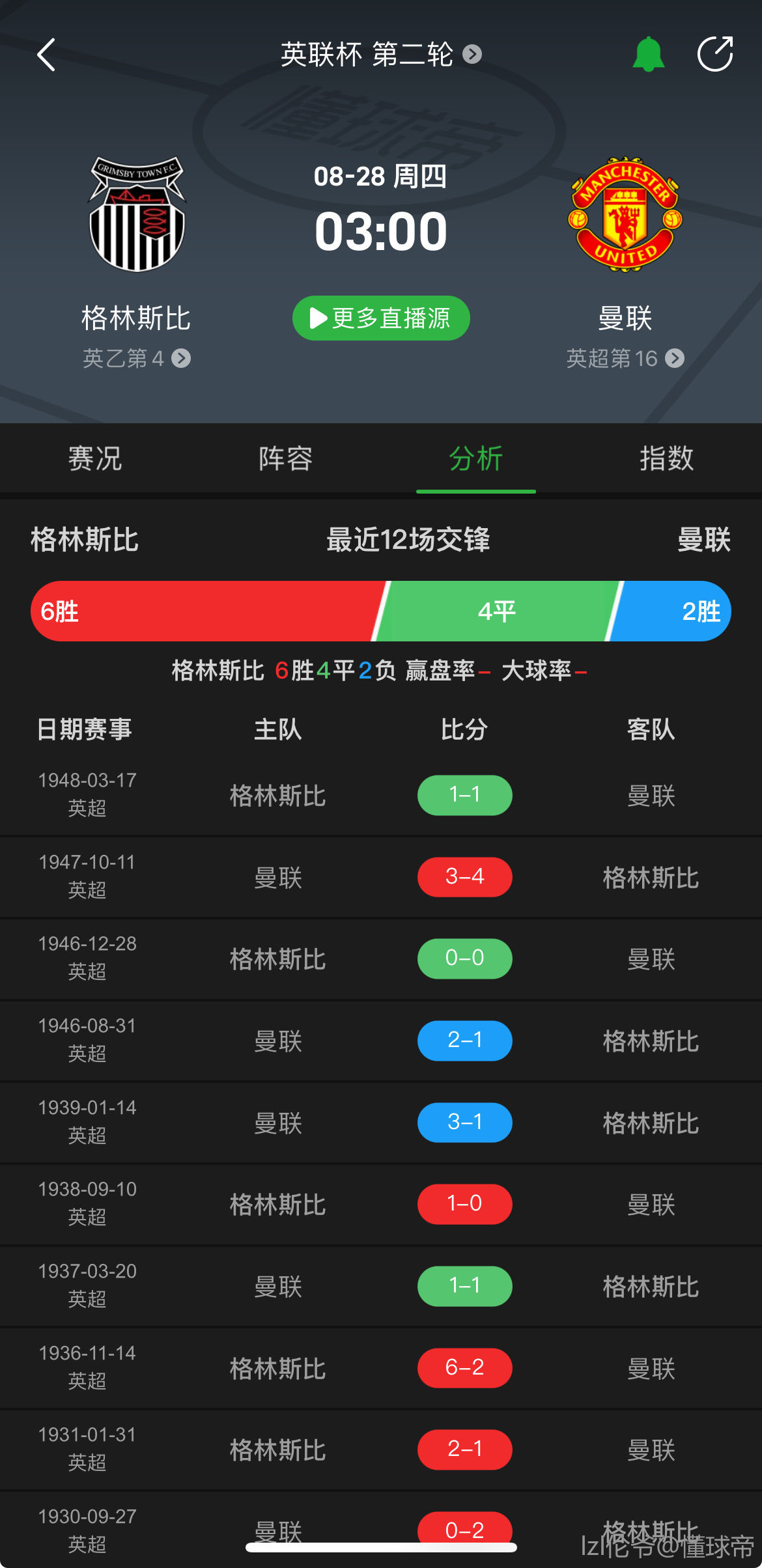Toggle the green match notification bell

coord(648,54)
